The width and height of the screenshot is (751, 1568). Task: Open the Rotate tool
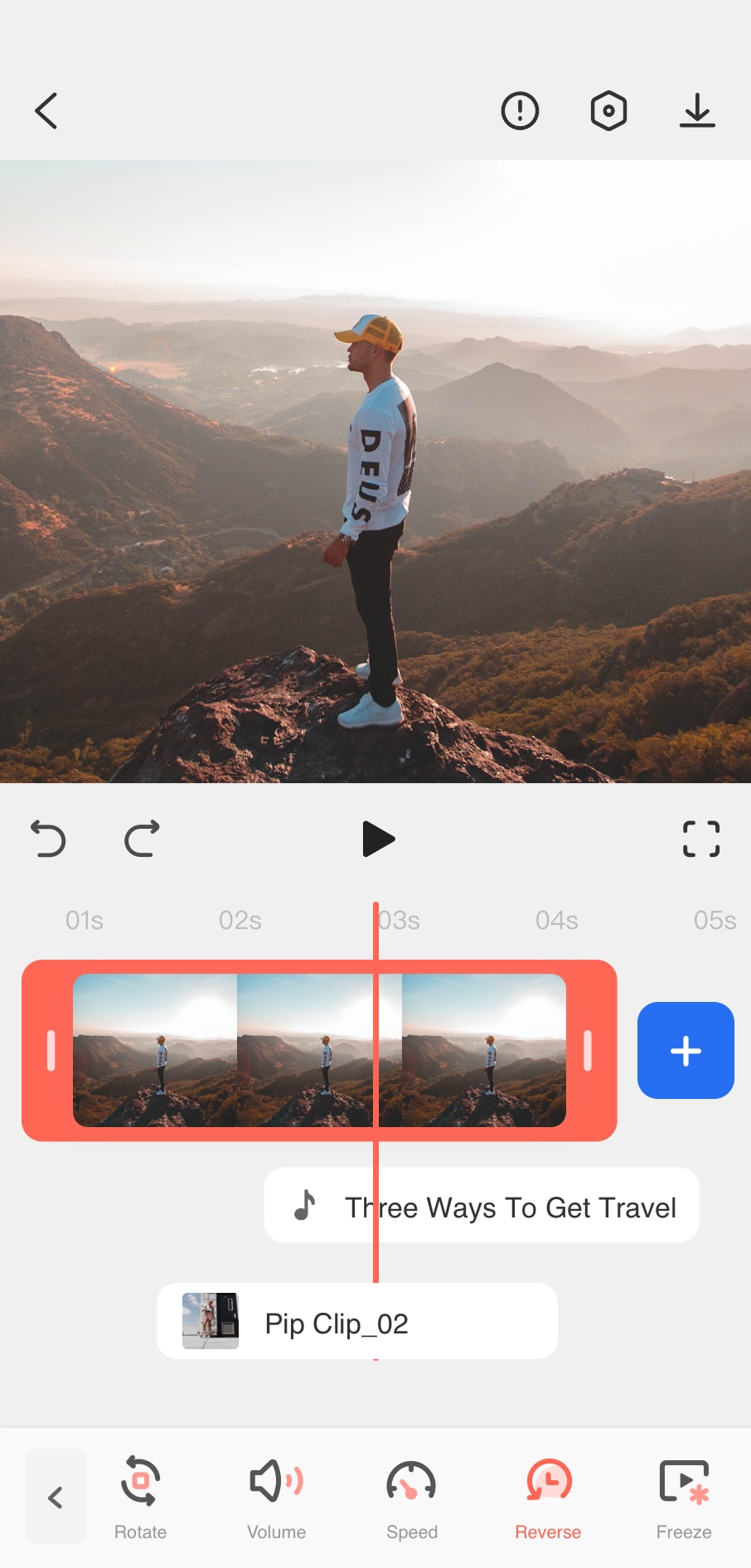click(x=140, y=1497)
